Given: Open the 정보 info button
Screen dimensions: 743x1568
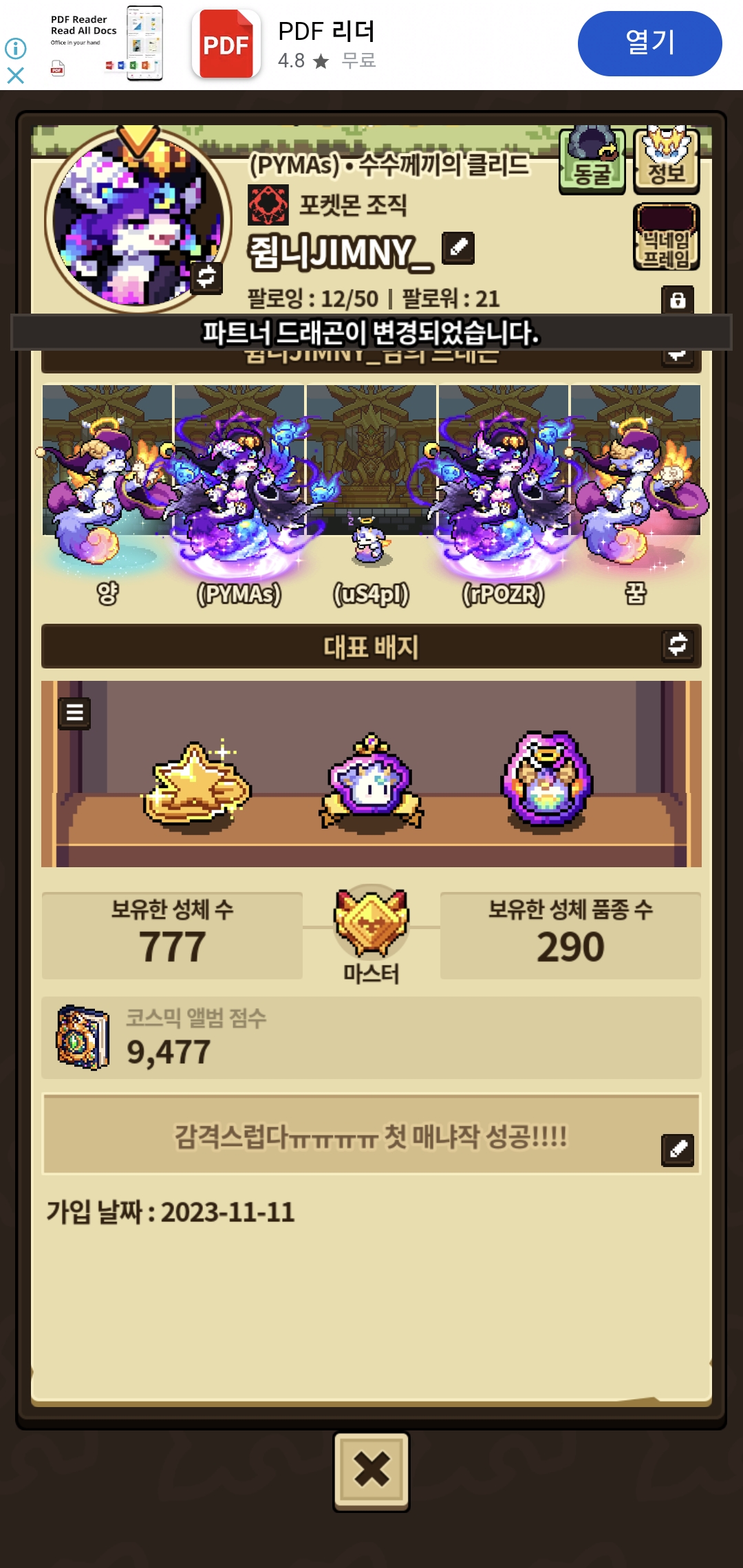Looking at the screenshot, I should coord(665,162).
